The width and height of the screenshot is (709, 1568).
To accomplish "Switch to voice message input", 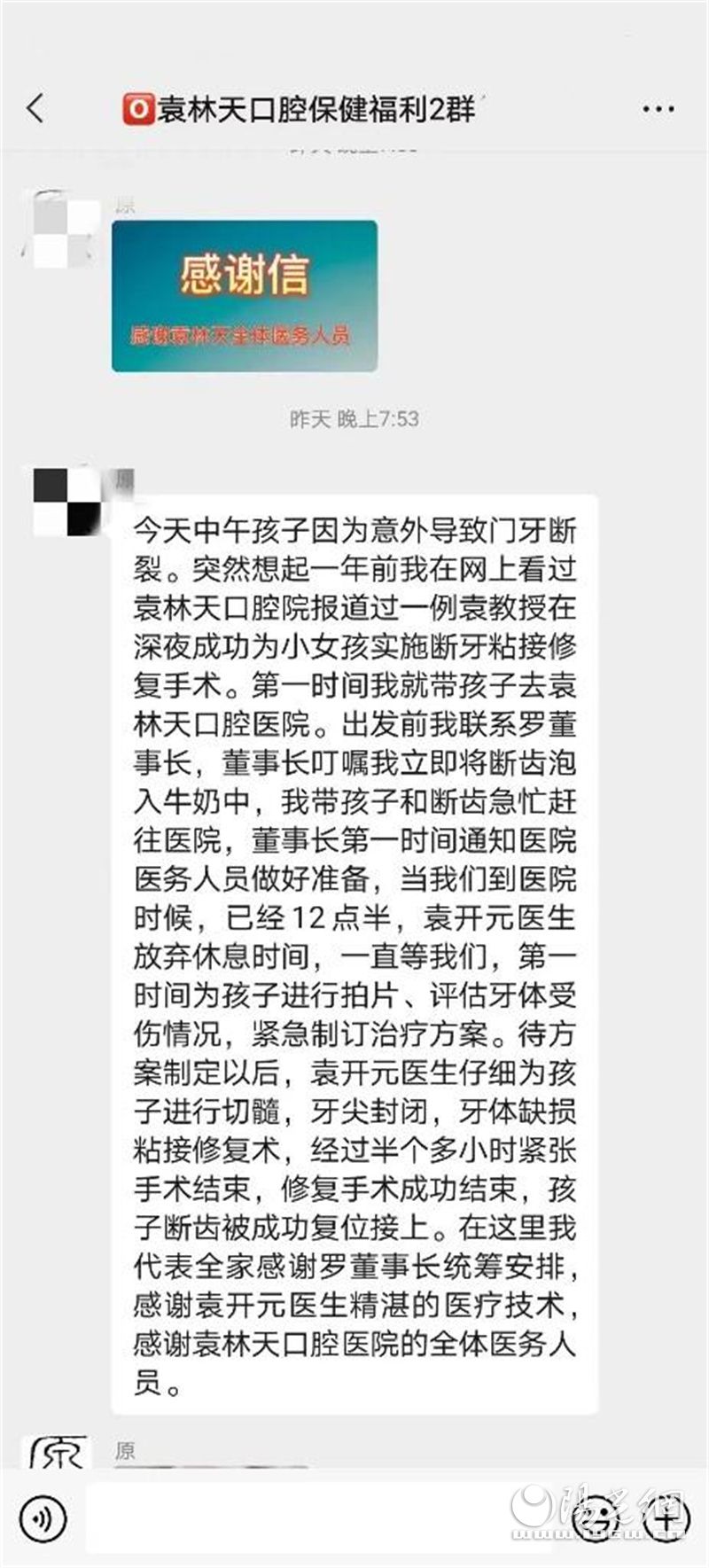I will click(x=43, y=1517).
